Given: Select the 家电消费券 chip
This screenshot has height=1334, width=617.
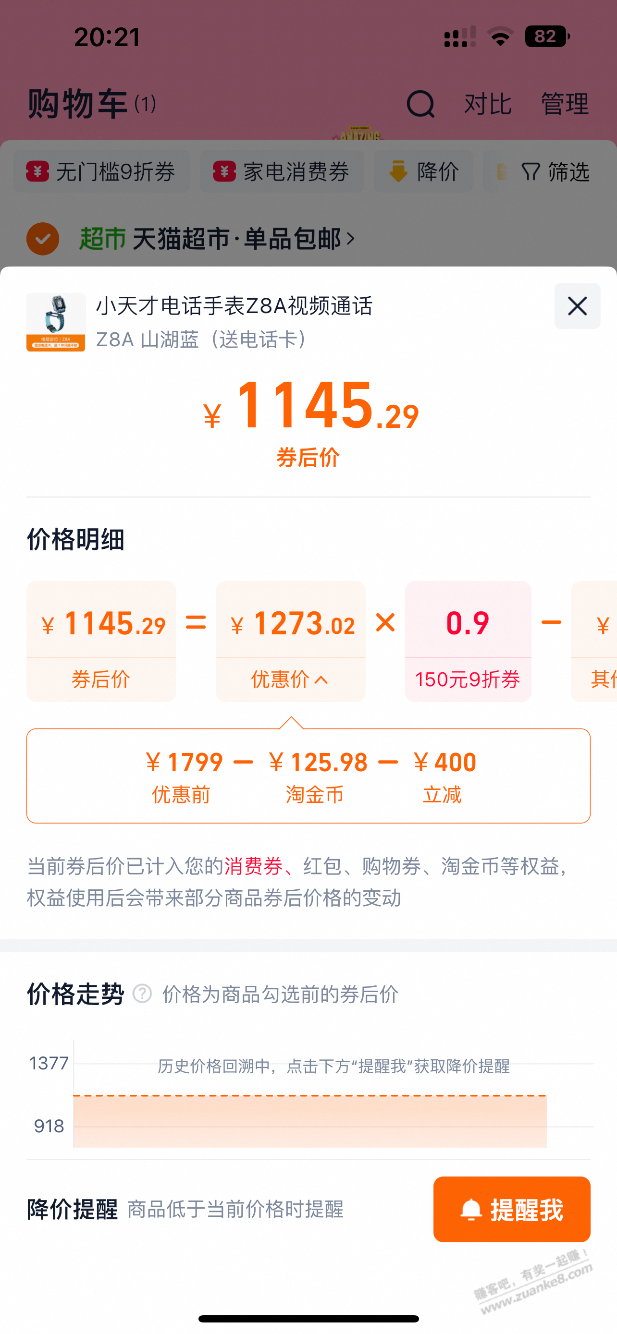Looking at the screenshot, I should point(281,172).
